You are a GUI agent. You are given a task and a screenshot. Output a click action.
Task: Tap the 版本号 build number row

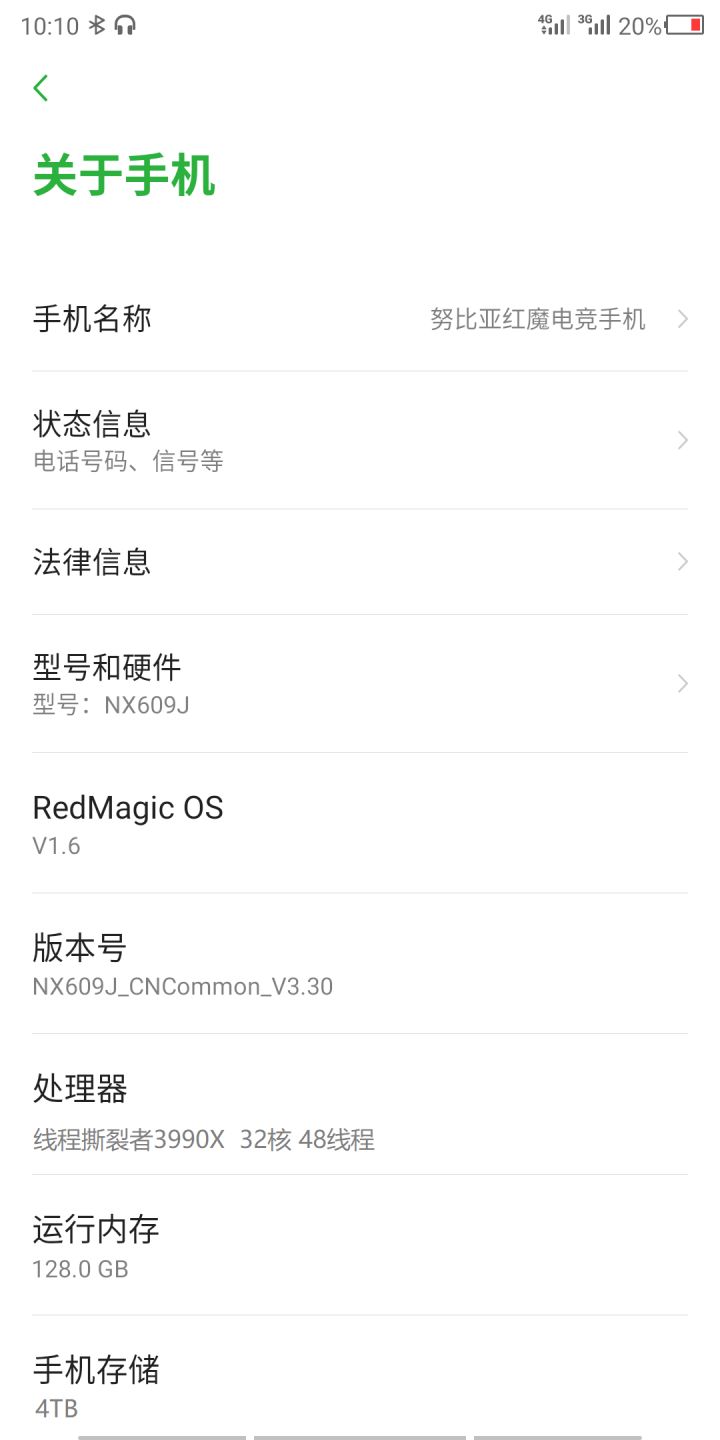360,964
